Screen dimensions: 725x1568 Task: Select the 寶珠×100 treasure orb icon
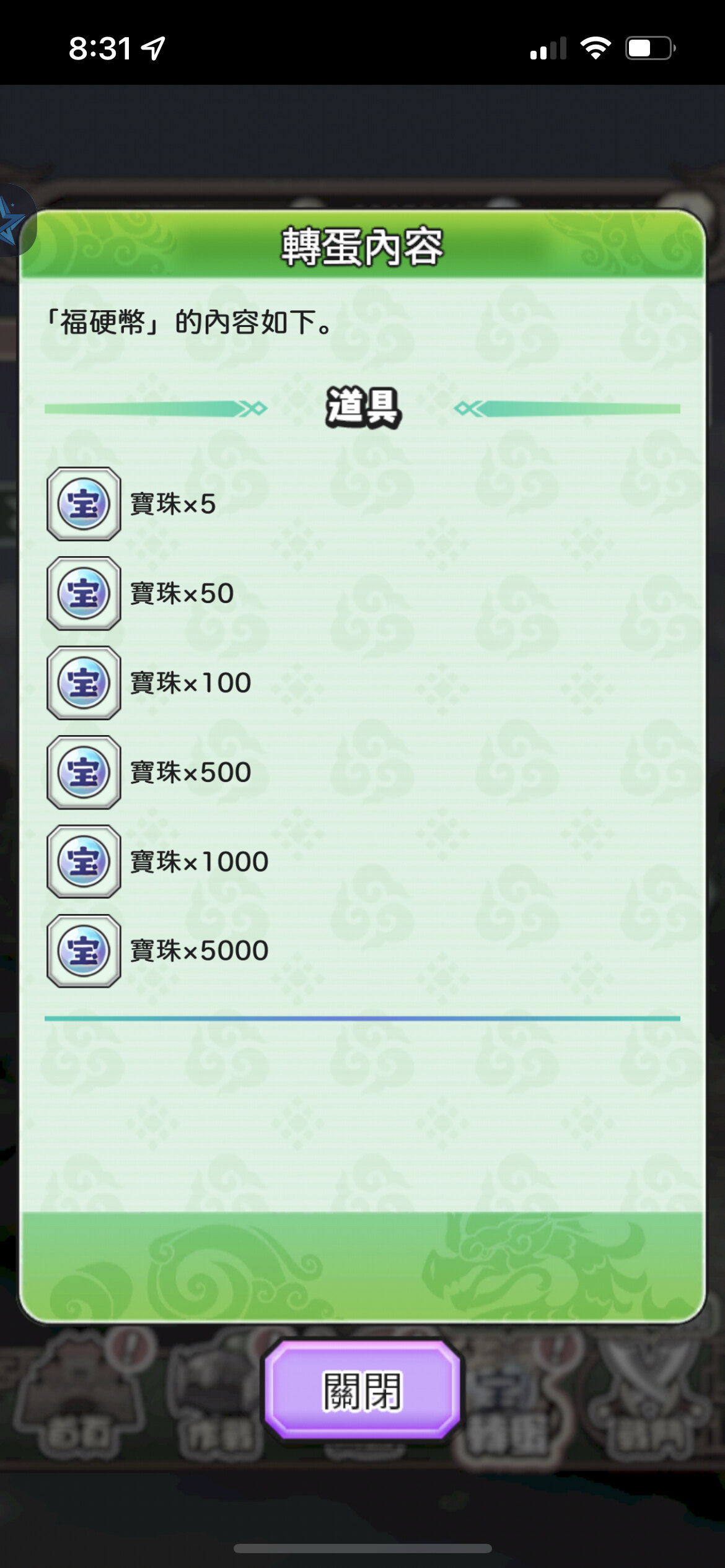(x=82, y=683)
